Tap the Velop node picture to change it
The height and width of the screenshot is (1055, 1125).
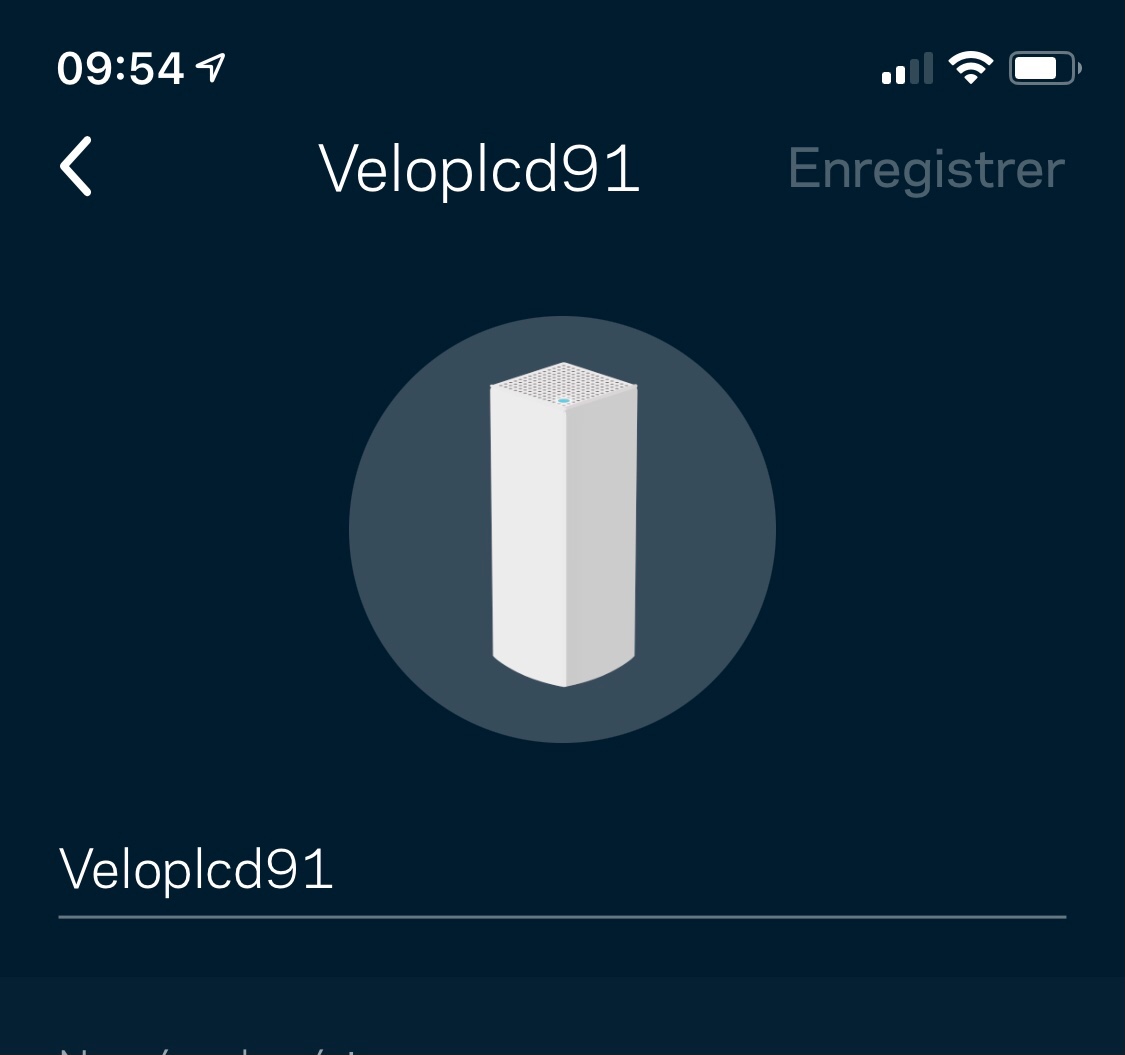562,529
